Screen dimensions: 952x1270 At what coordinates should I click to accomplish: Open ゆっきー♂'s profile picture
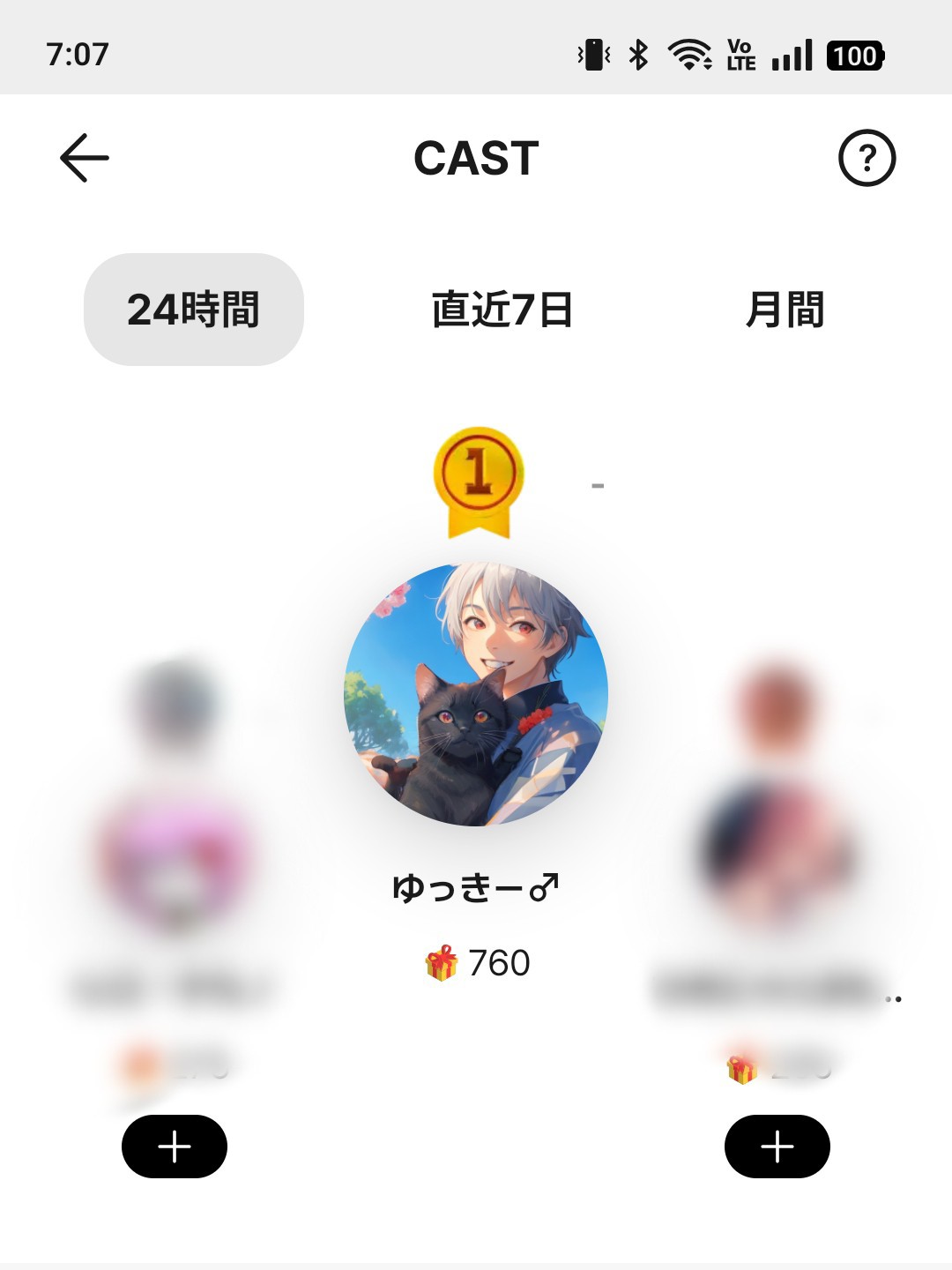point(476,695)
